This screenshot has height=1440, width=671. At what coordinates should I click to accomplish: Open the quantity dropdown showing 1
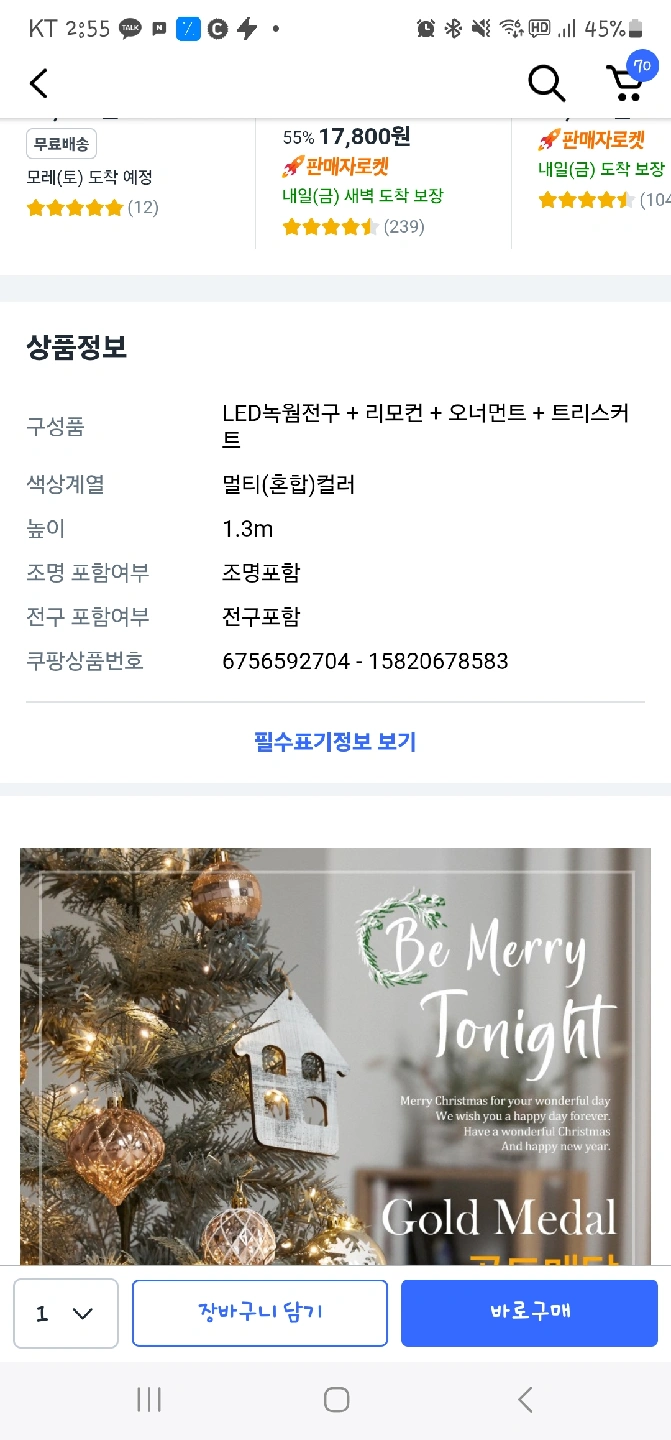[66, 1313]
